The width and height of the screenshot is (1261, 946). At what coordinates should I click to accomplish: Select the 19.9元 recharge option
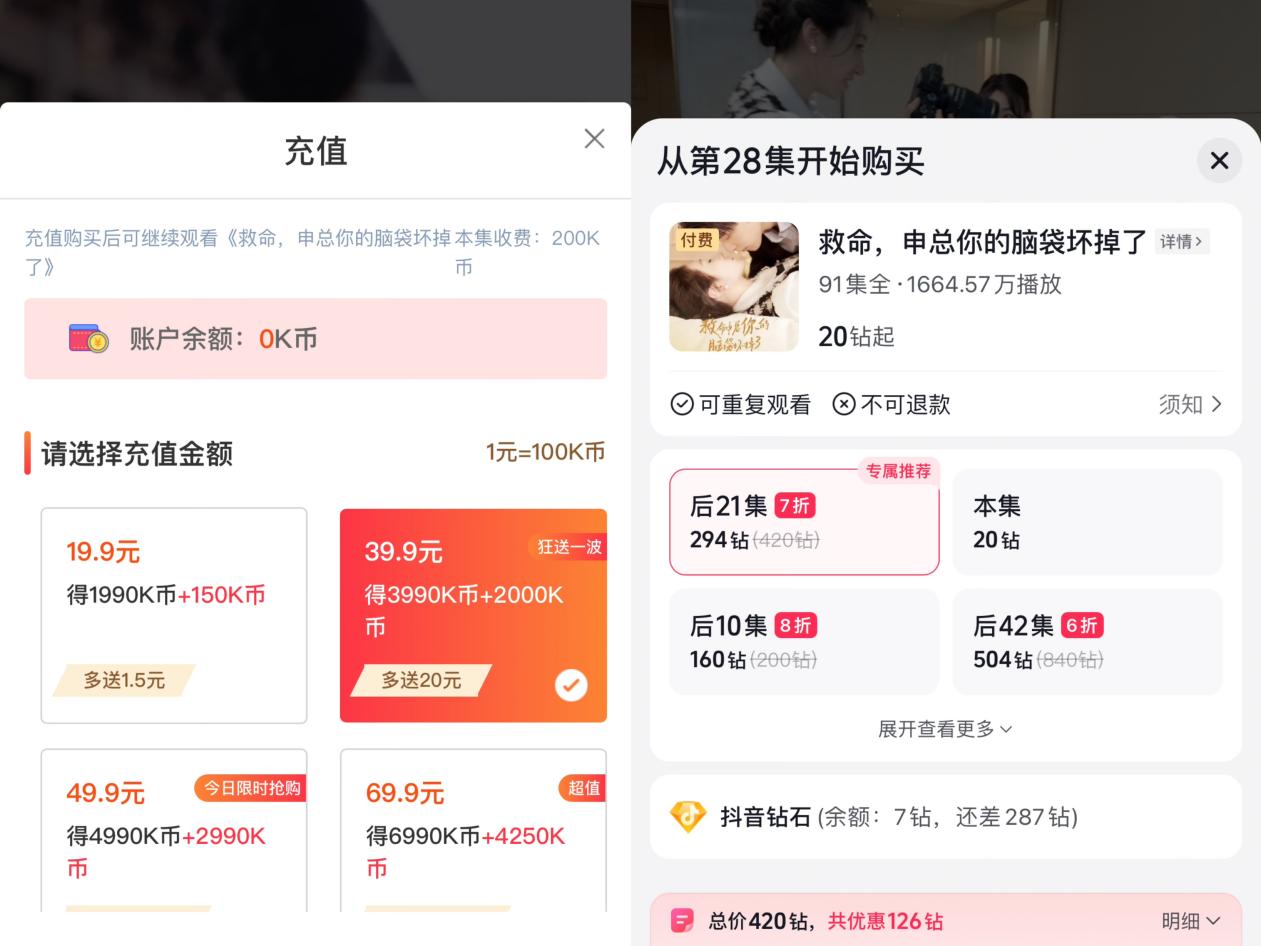173,615
